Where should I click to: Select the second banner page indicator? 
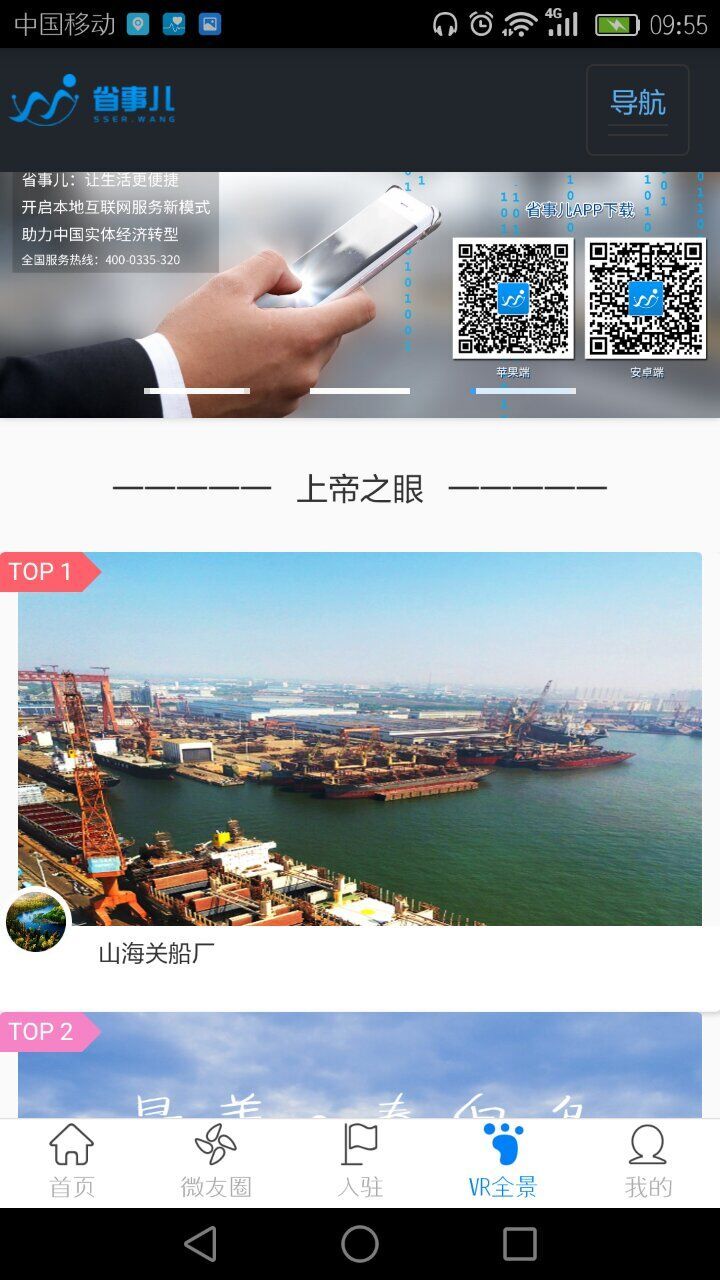[x=360, y=391]
